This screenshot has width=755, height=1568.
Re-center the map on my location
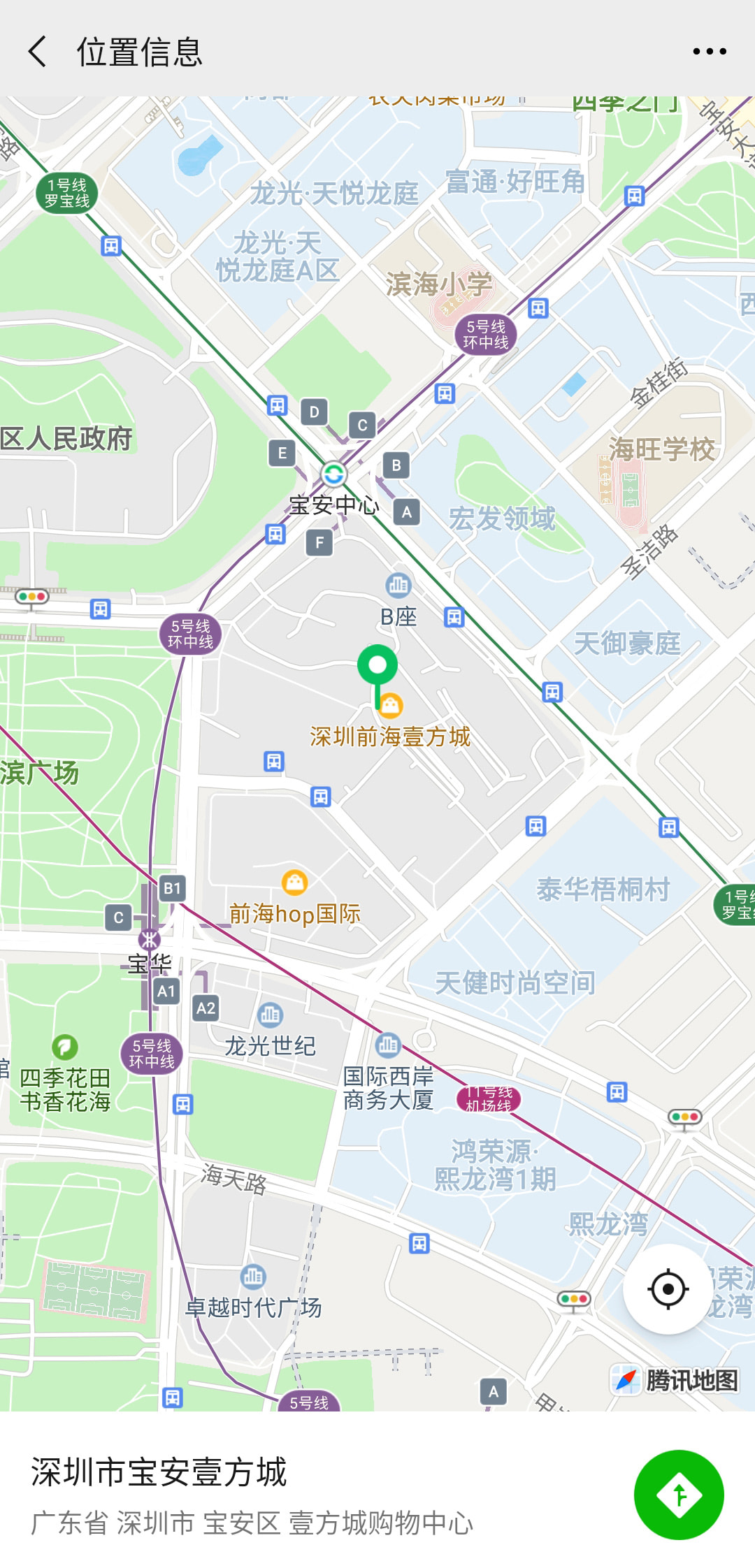(x=668, y=1289)
